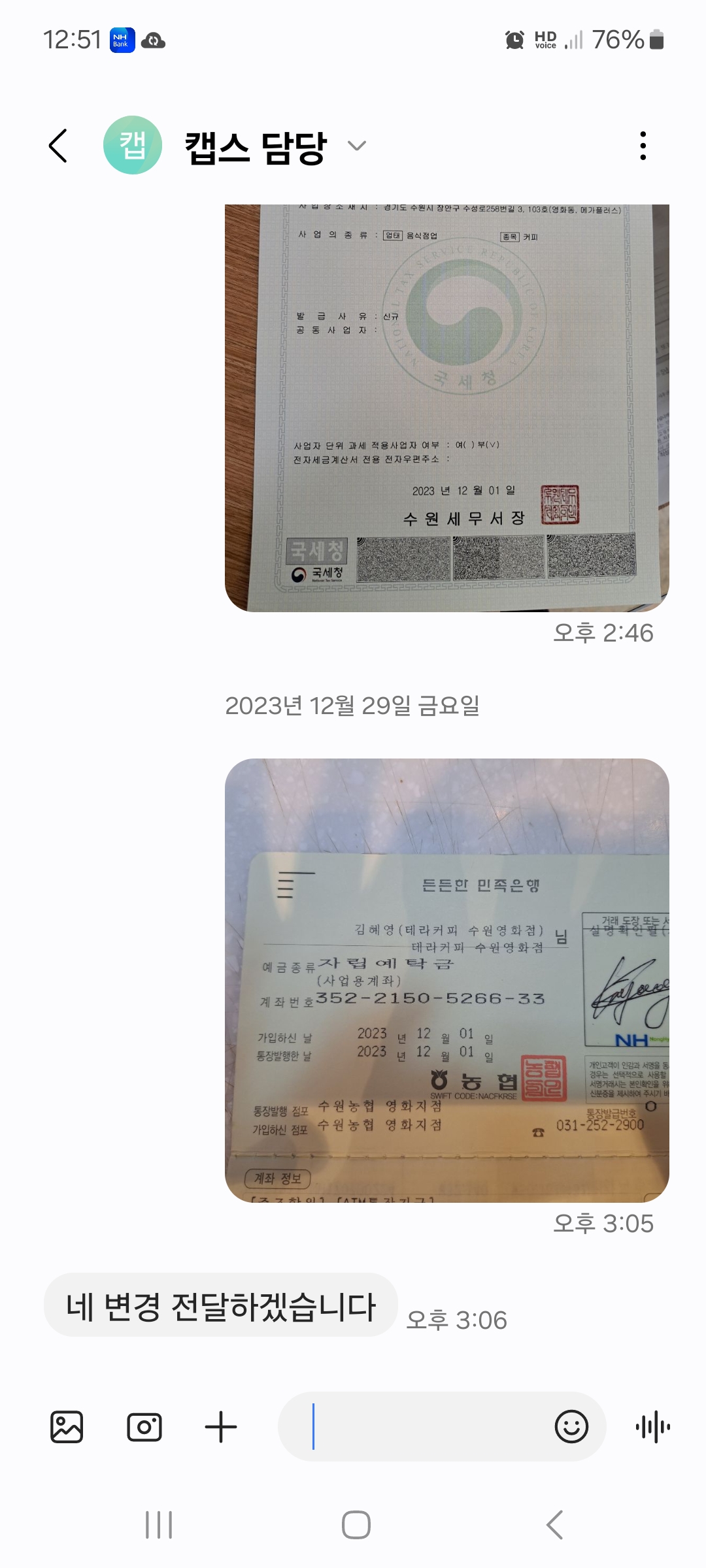The height and width of the screenshot is (1568, 706).
Task: Attach an image from the gallery
Action: pyautogui.click(x=67, y=1427)
